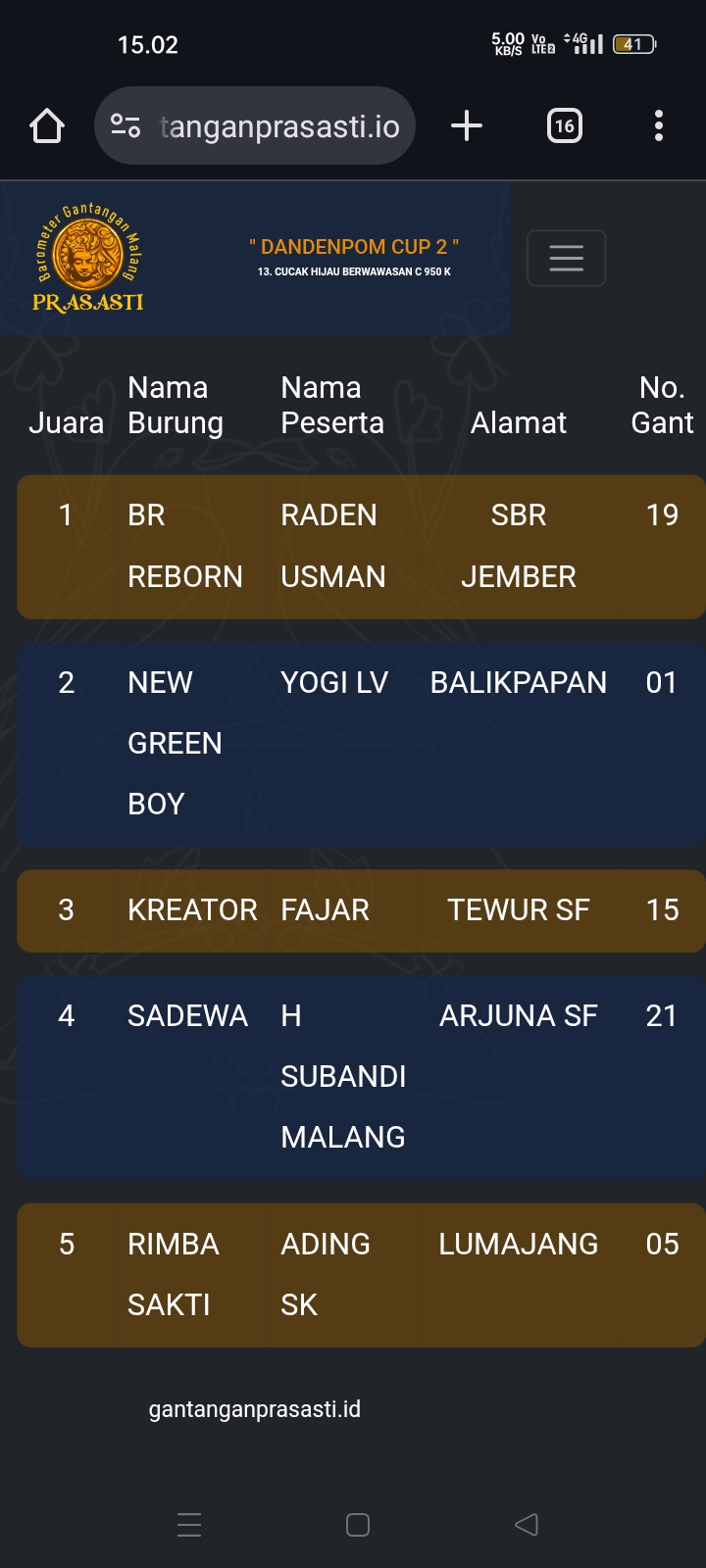Open a new browser tab
Screen dimensions: 706x1568
(x=467, y=125)
